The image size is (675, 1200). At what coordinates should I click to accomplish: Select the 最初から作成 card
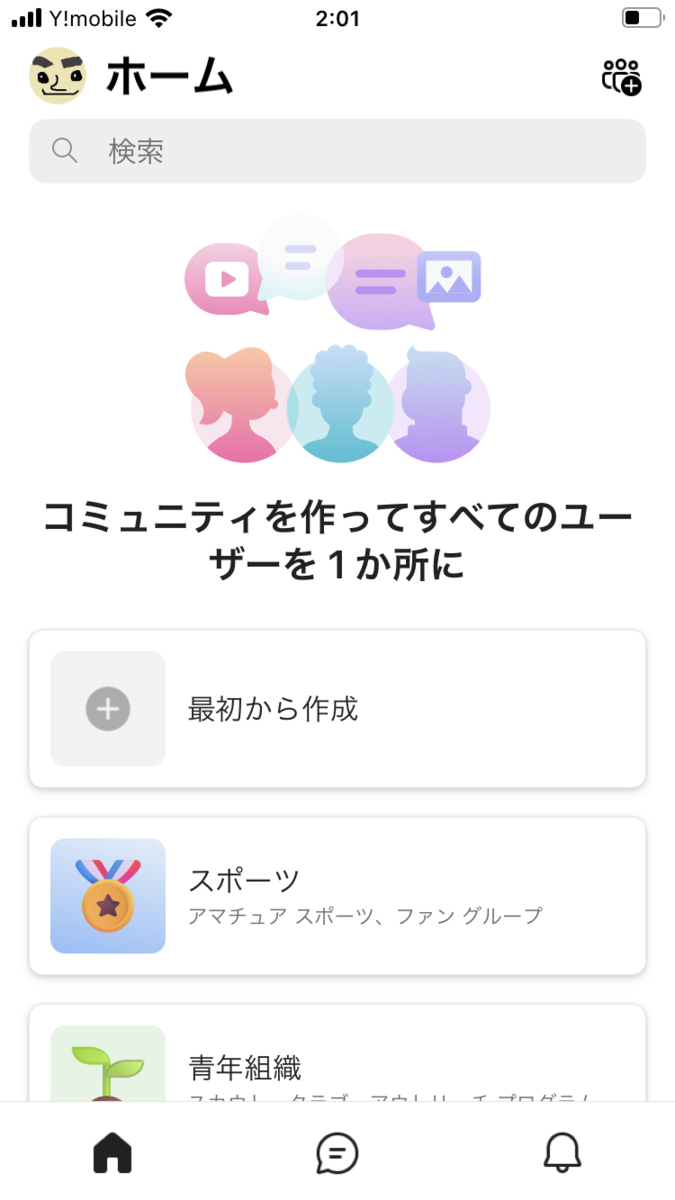tap(337, 709)
